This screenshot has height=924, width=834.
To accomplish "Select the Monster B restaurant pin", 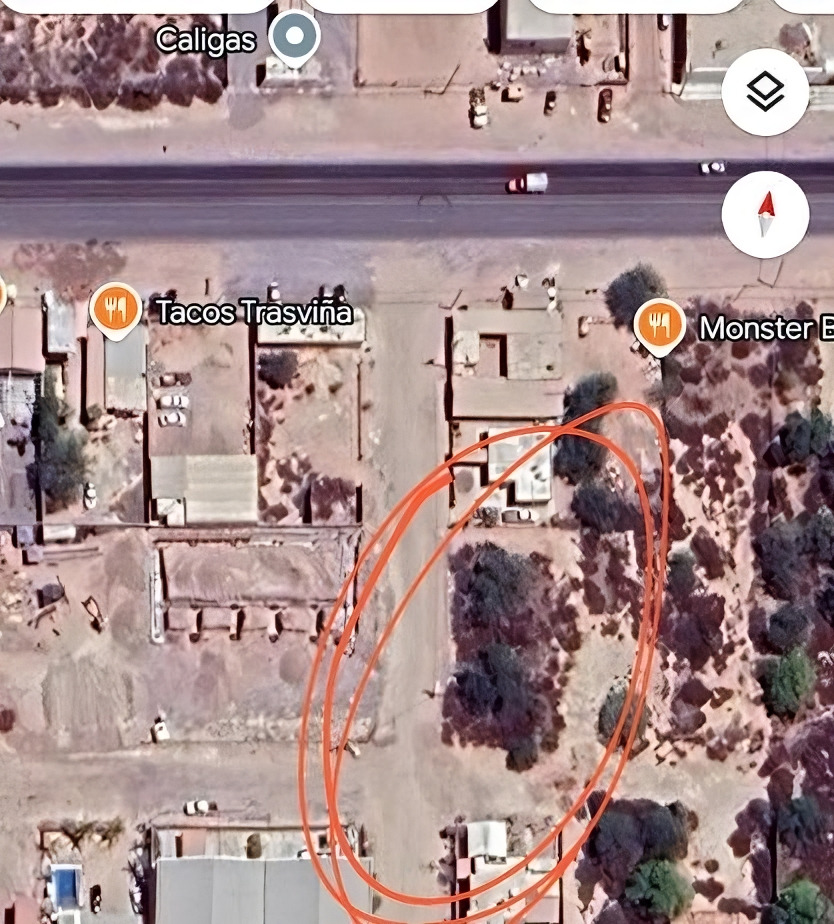I will (660, 326).
